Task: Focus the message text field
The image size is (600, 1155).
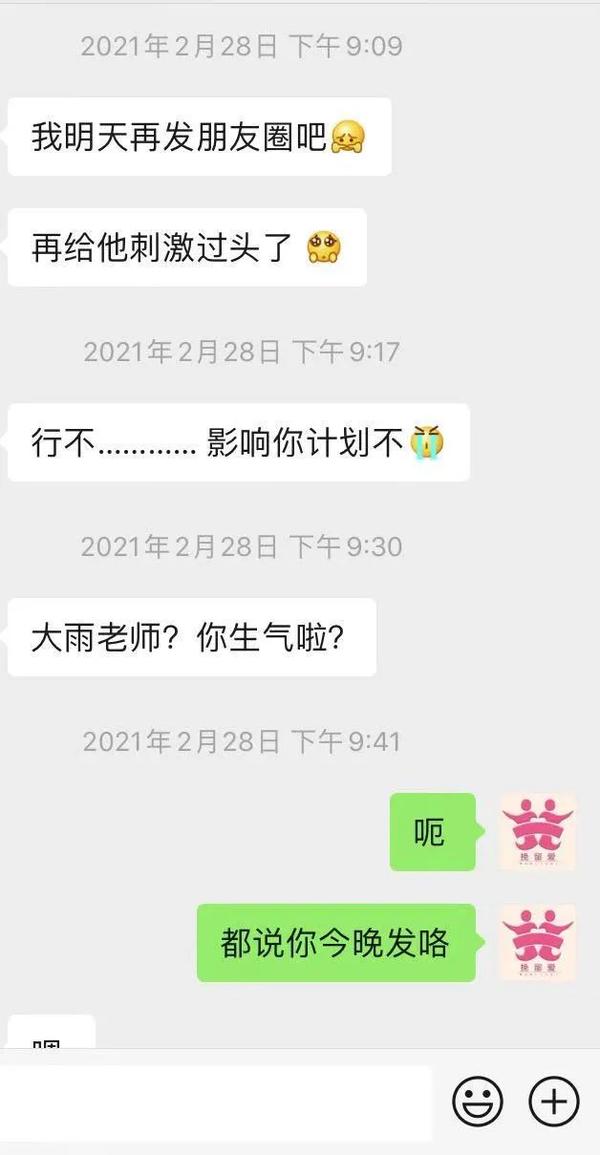Action: (x=215, y=1102)
